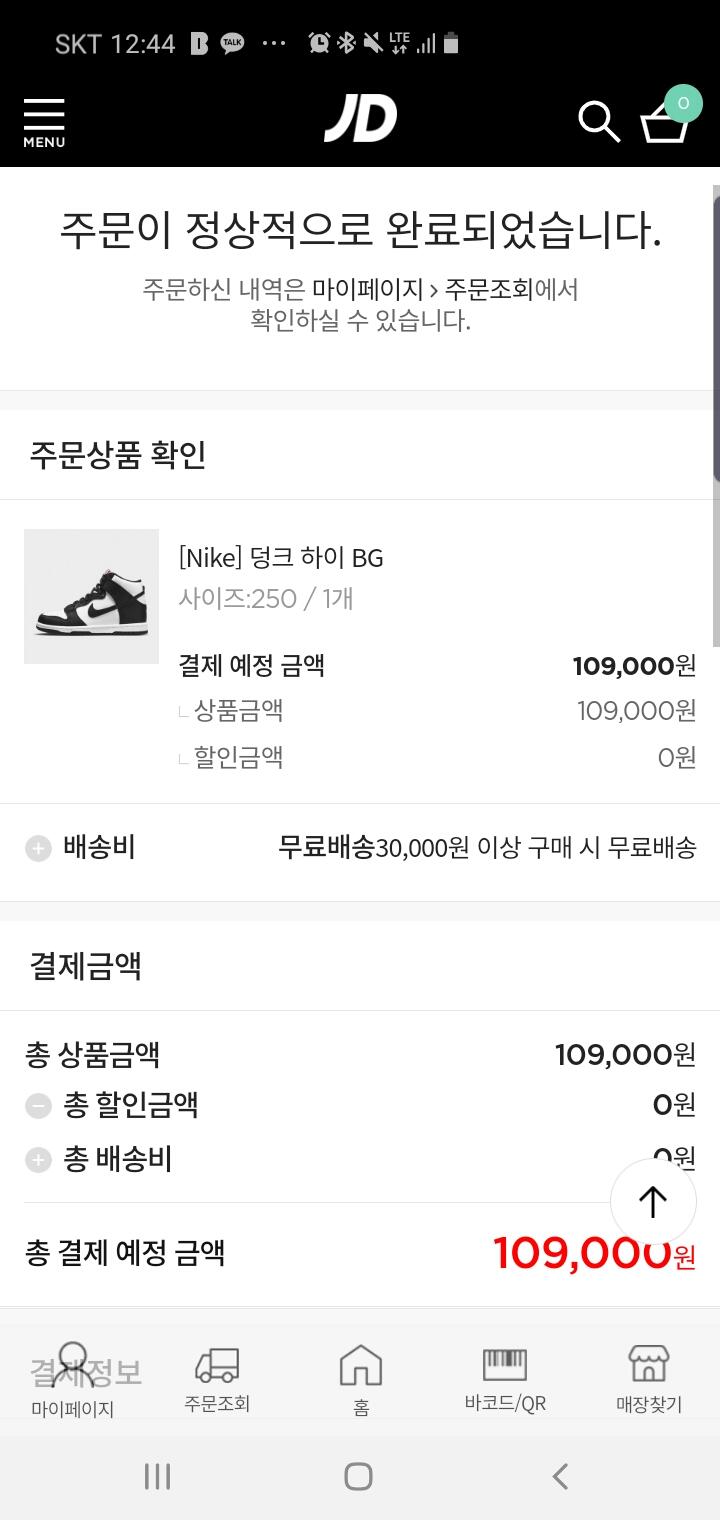Jump back to top with the arrow button
The image size is (720, 1520).
[x=653, y=1201]
